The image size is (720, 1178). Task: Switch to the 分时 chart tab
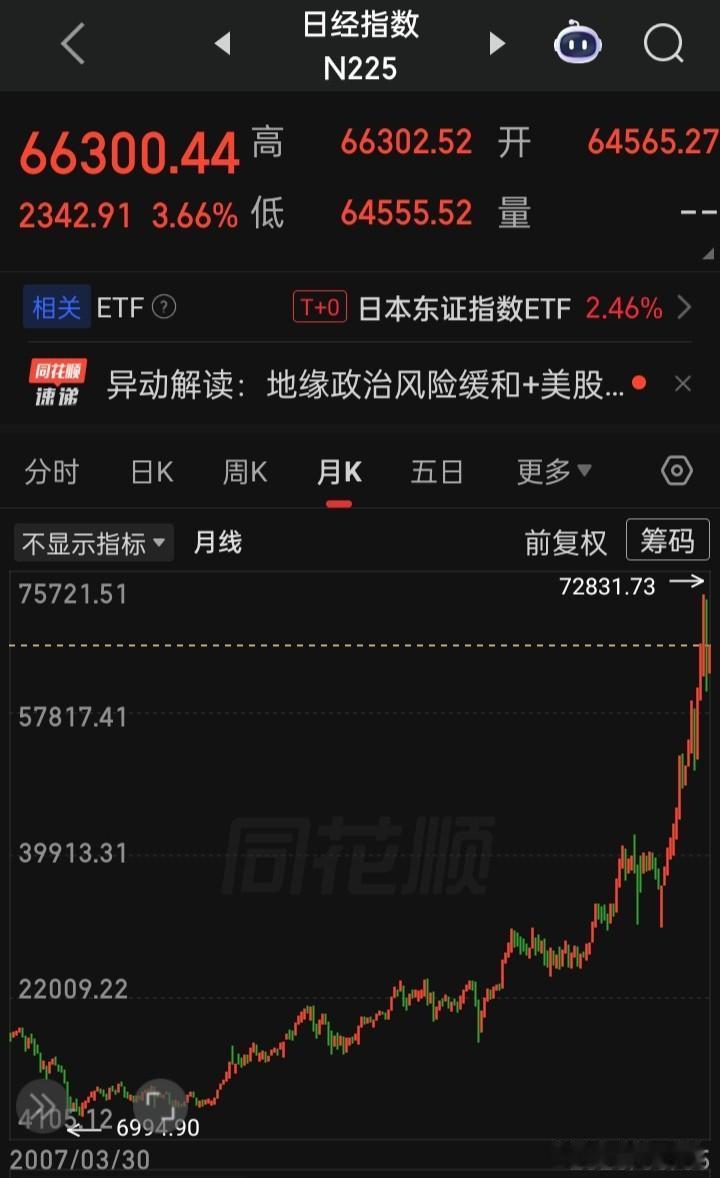tap(51, 472)
